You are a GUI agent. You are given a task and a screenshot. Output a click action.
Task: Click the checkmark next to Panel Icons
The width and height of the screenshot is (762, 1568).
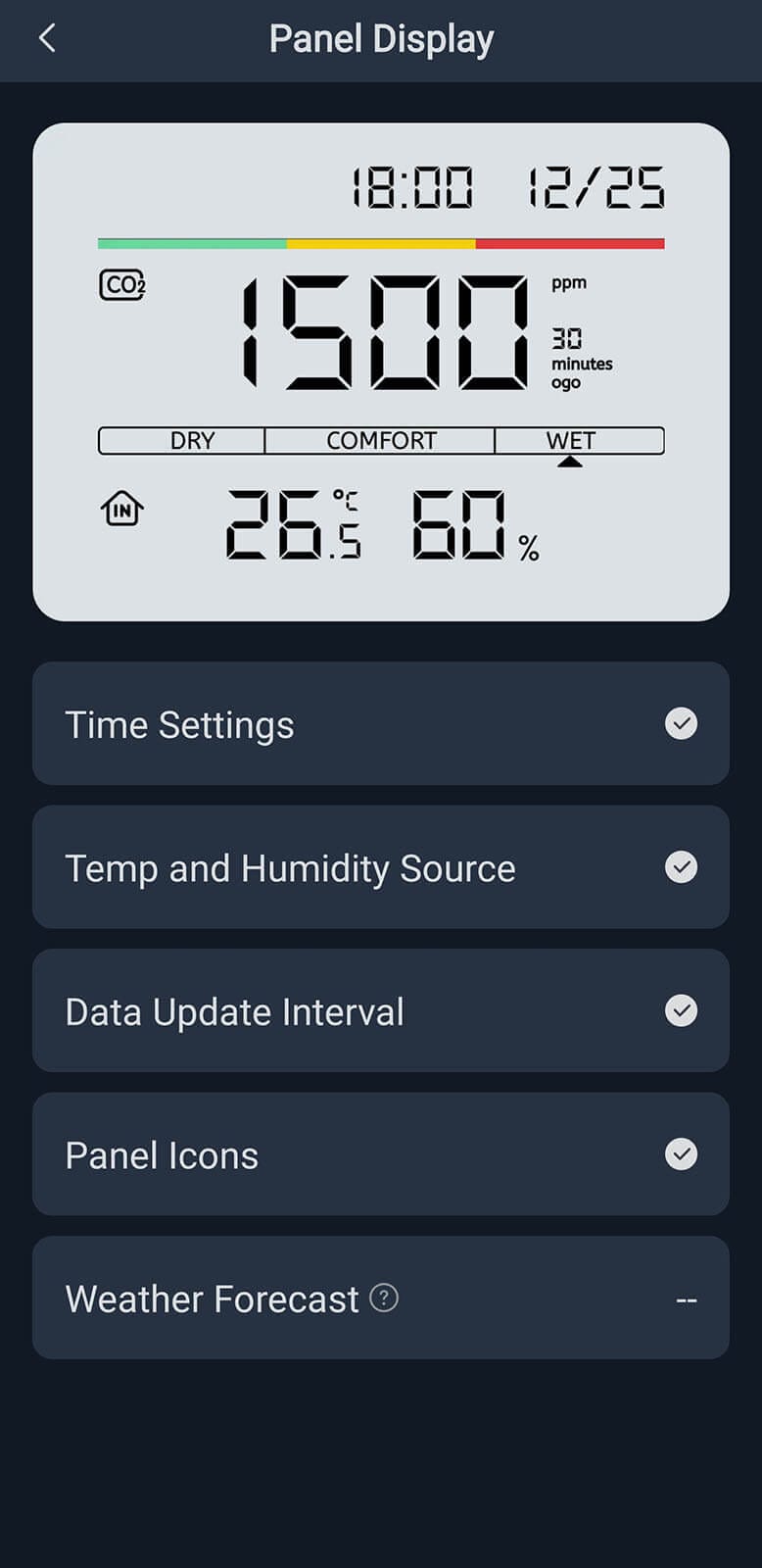pos(681,1154)
